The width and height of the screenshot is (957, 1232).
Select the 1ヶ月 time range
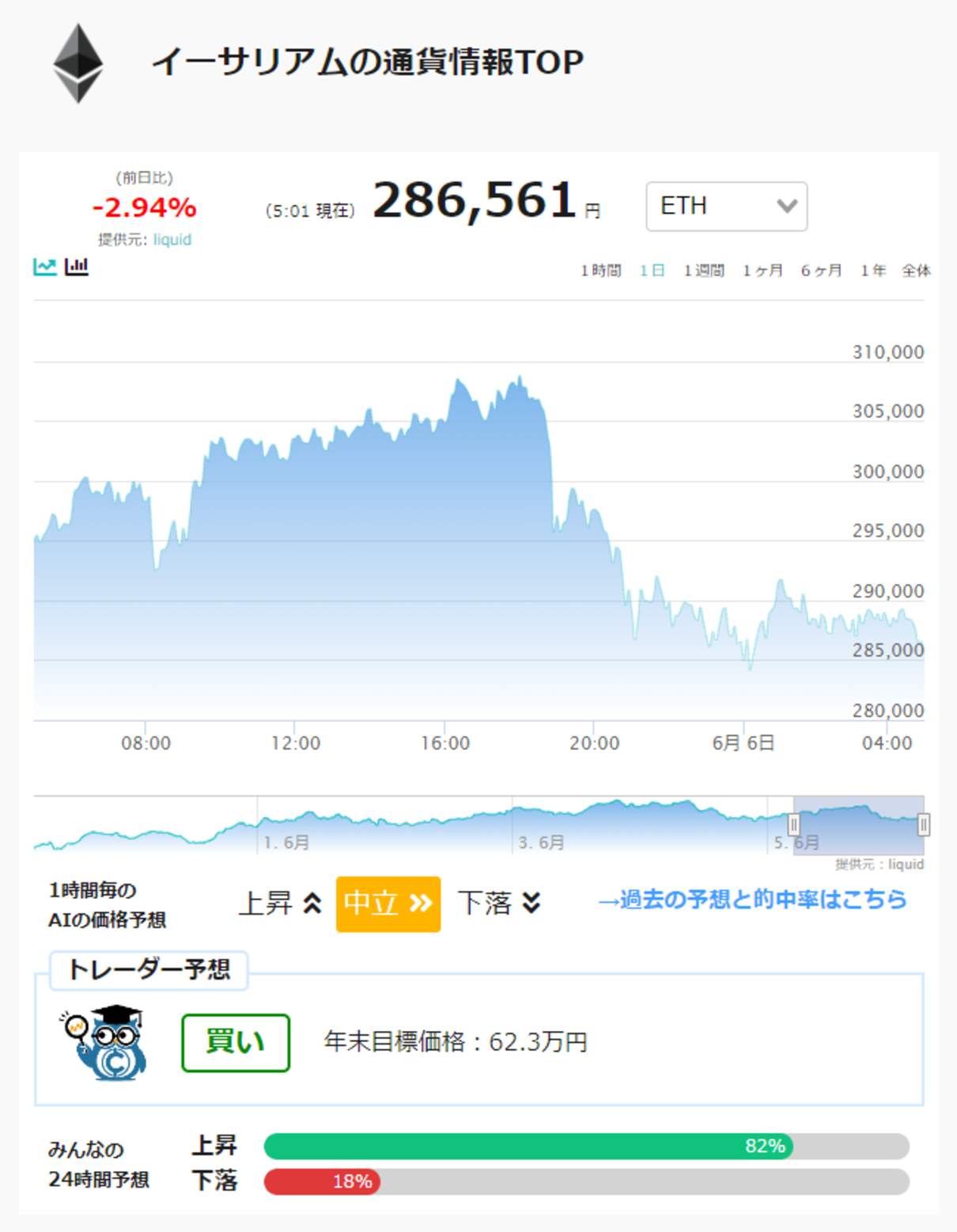pos(762,271)
